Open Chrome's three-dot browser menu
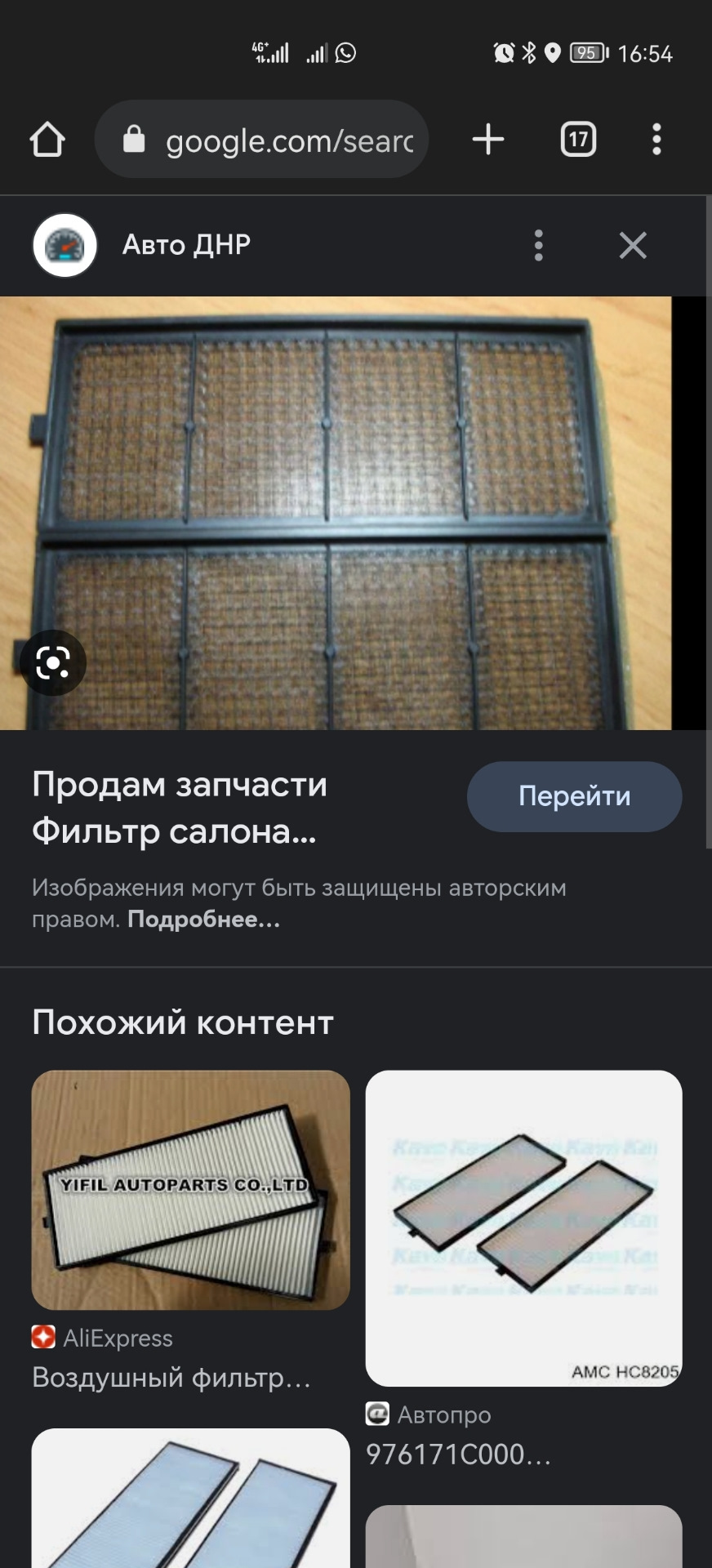The height and width of the screenshot is (1568, 712). tap(656, 139)
